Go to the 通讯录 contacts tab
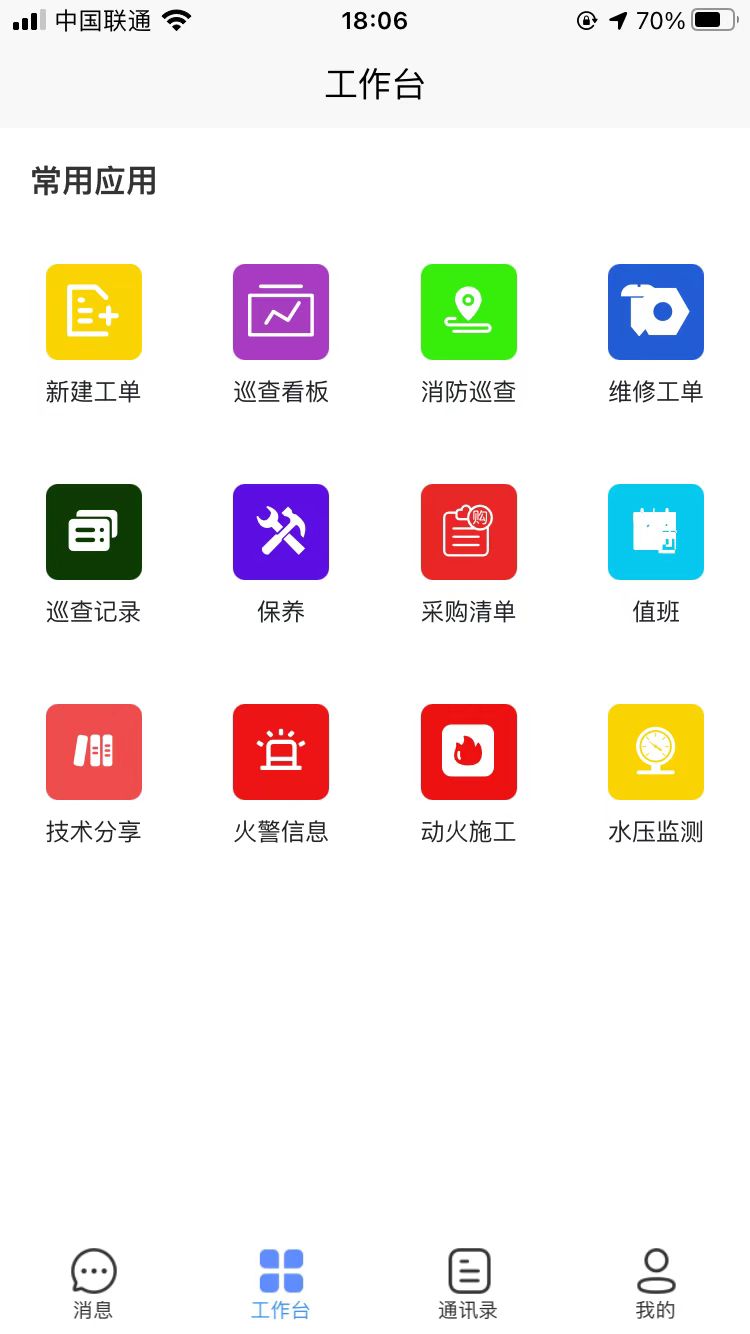750x1334 pixels. click(x=469, y=1284)
